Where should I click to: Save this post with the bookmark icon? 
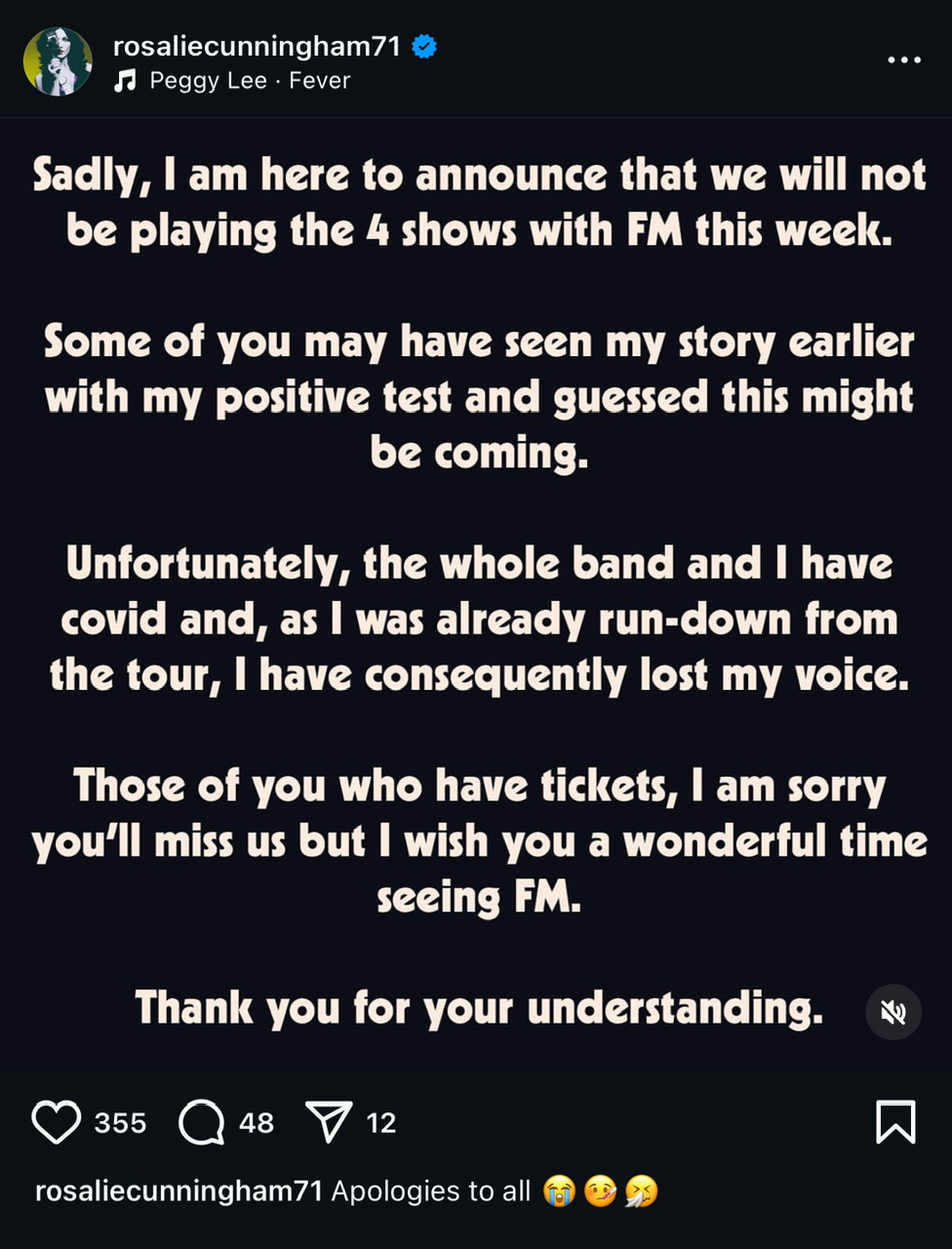pos(895,1122)
